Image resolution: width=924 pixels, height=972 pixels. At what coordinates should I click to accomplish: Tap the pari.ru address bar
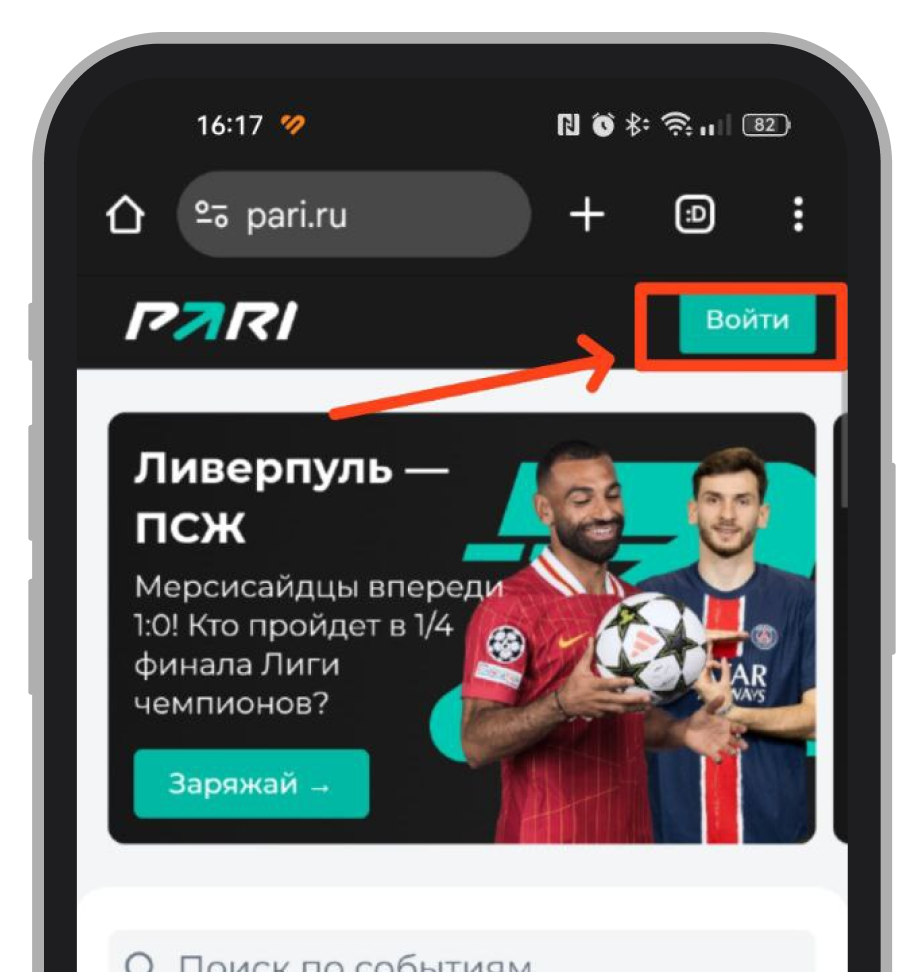coord(353,215)
